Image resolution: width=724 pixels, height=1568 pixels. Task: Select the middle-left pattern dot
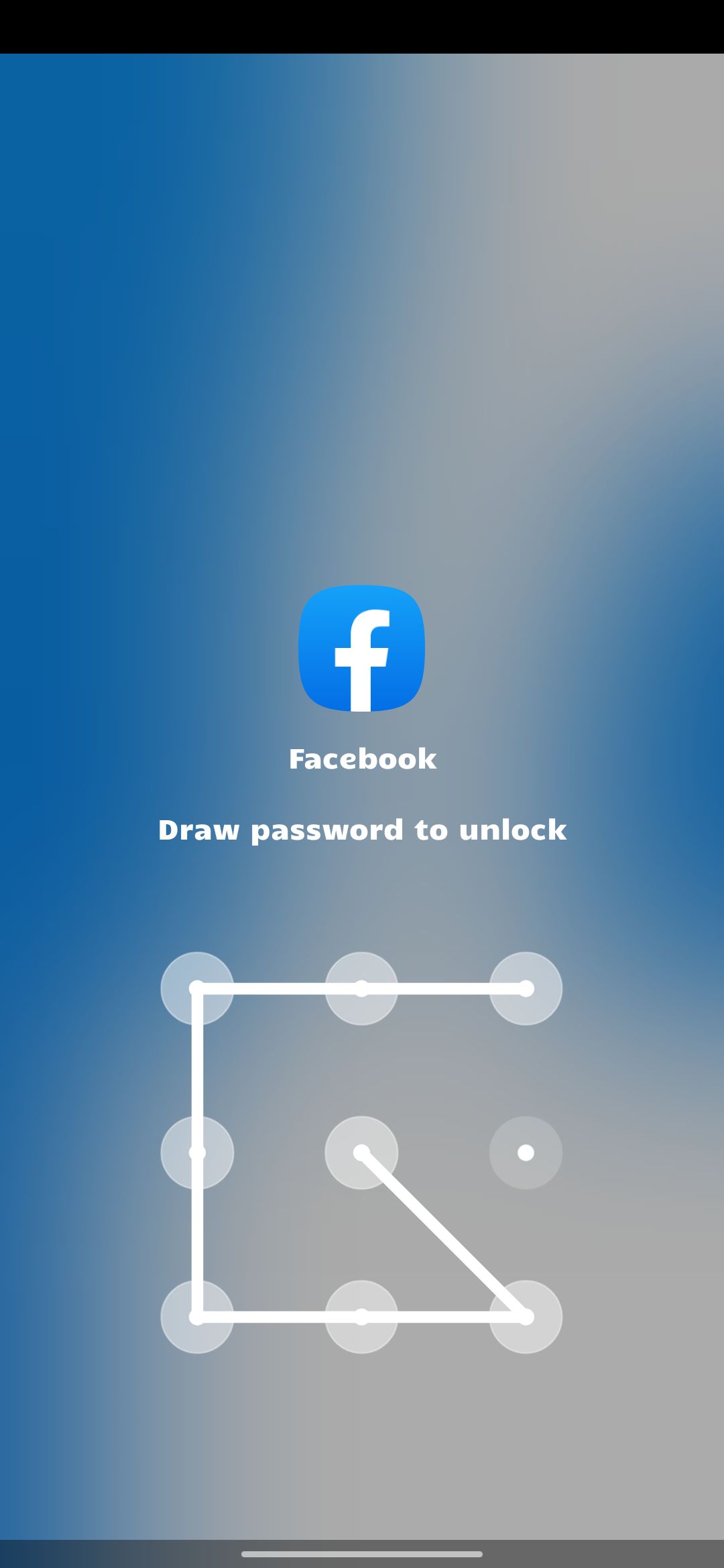(x=197, y=1153)
